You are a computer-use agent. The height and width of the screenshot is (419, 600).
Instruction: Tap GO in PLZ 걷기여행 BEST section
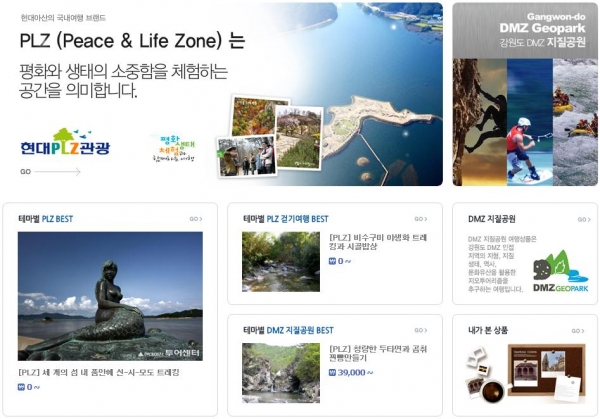pyautogui.click(x=419, y=218)
